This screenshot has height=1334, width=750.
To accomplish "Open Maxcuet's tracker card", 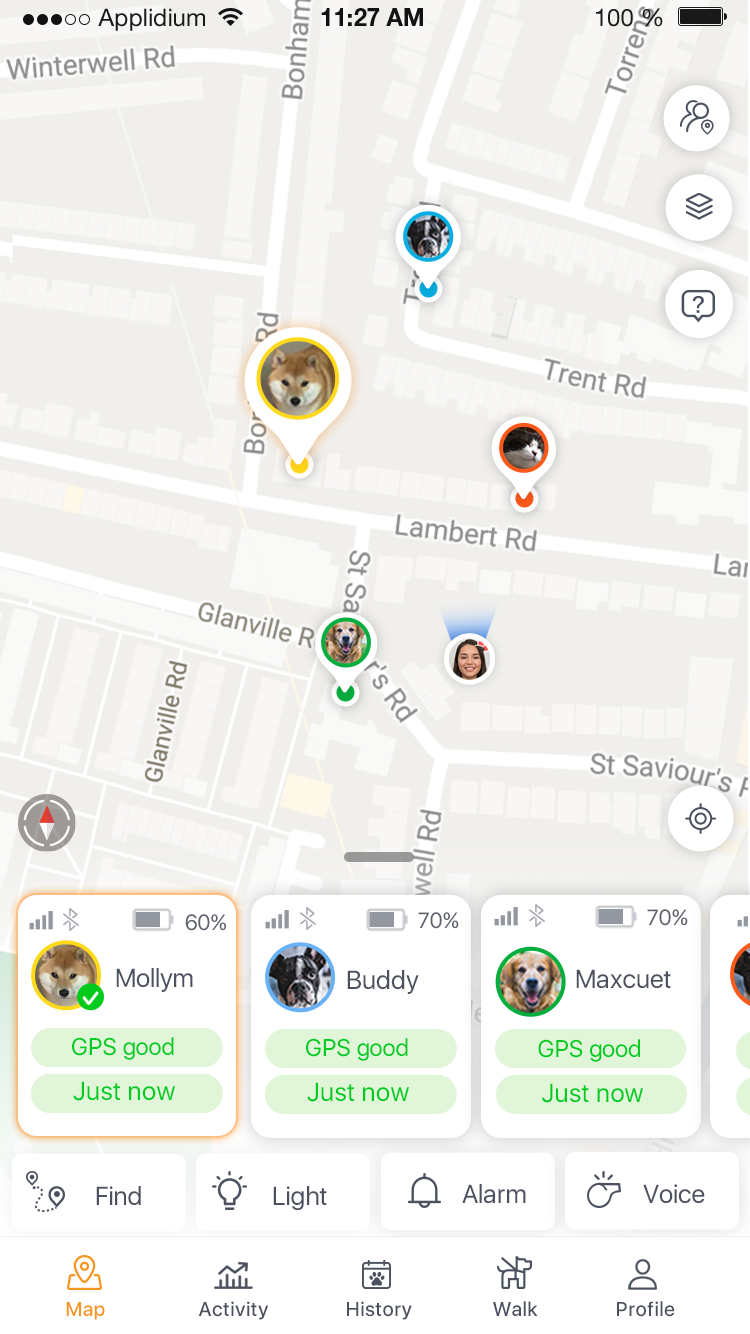I will pos(591,1015).
